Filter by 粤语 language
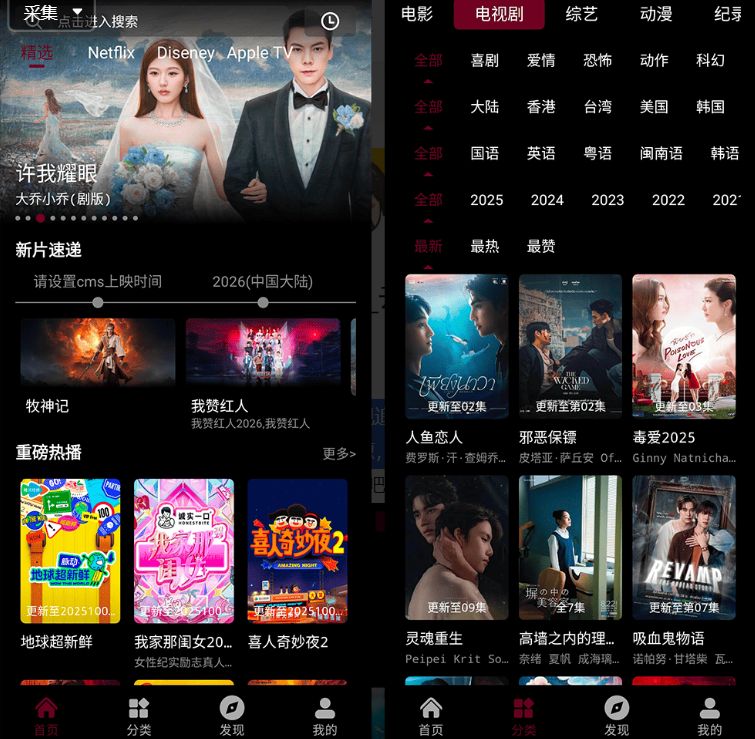This screenshot has height=739, width=755. [598, 153]
